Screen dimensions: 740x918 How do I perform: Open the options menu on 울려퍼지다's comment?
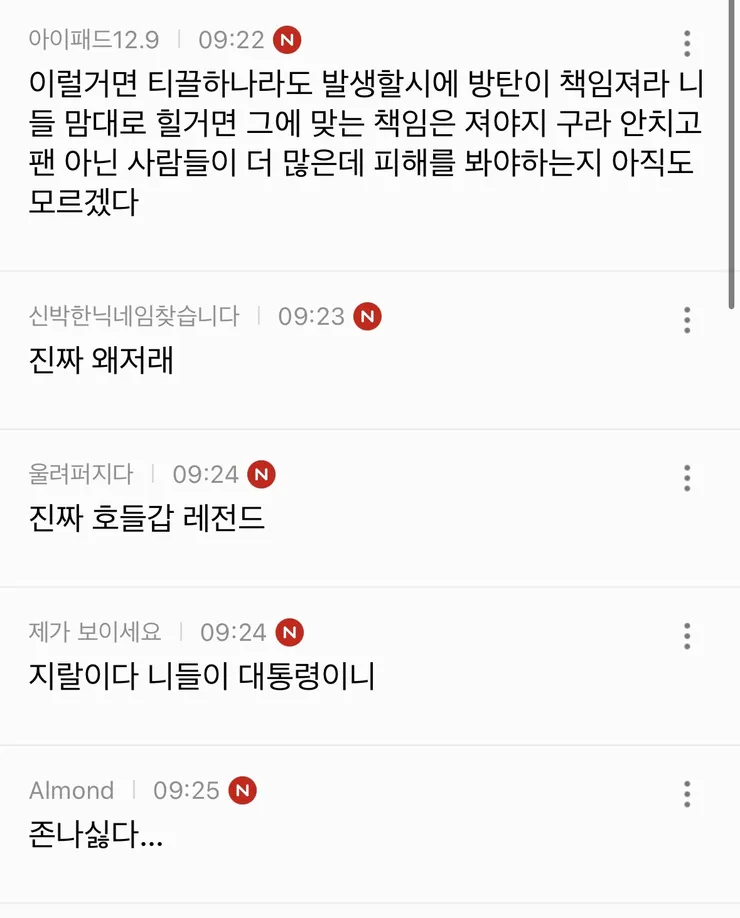687,478
